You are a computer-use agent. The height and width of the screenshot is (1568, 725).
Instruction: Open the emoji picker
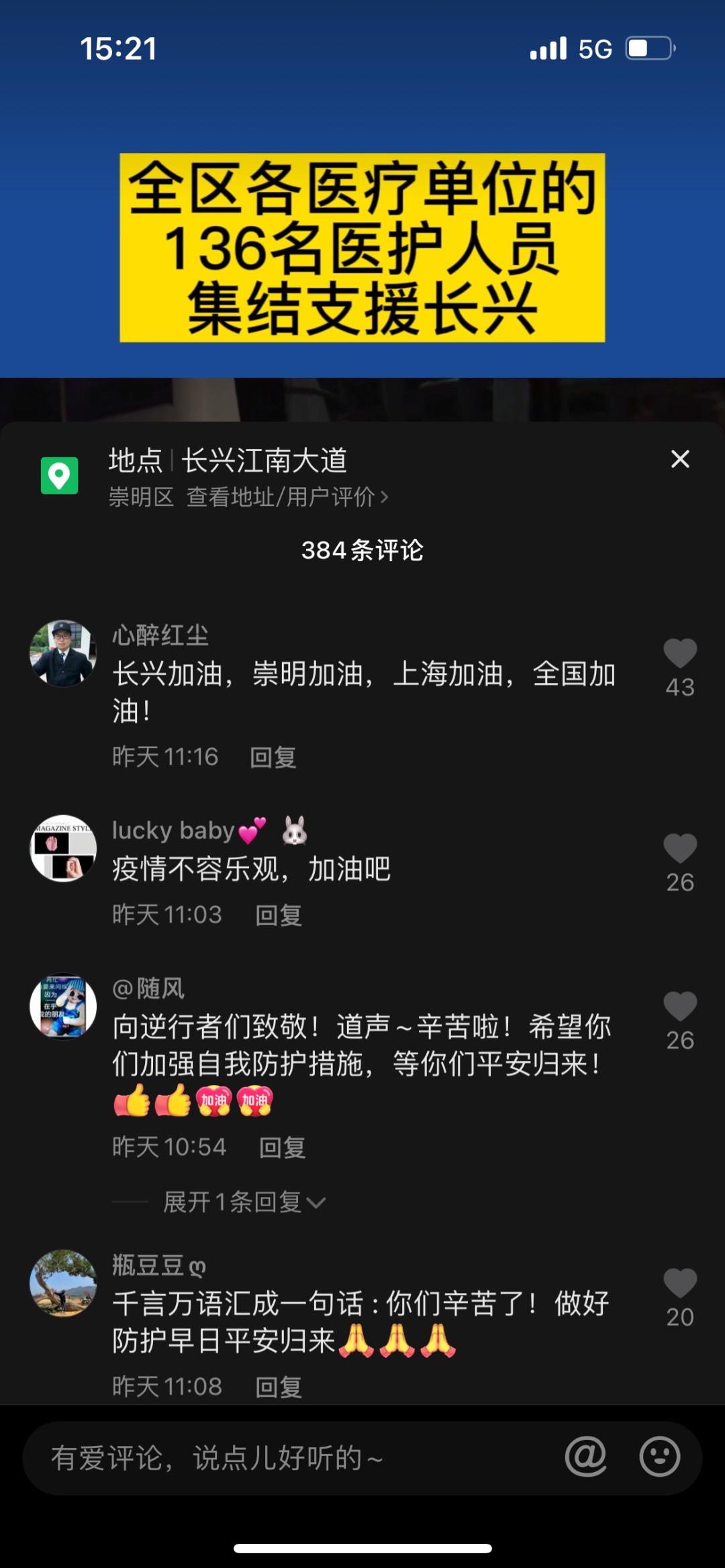pyautogui.click(x=660, y=1457)
